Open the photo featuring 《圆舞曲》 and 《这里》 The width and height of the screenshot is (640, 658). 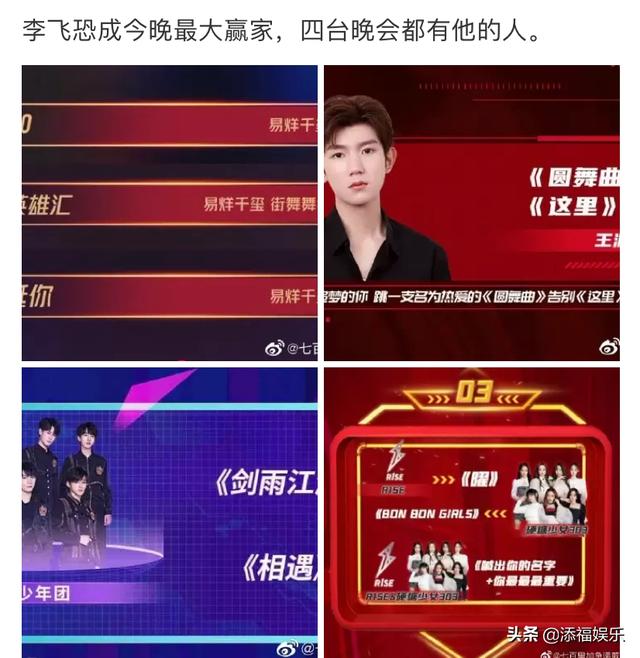(471, 212)
